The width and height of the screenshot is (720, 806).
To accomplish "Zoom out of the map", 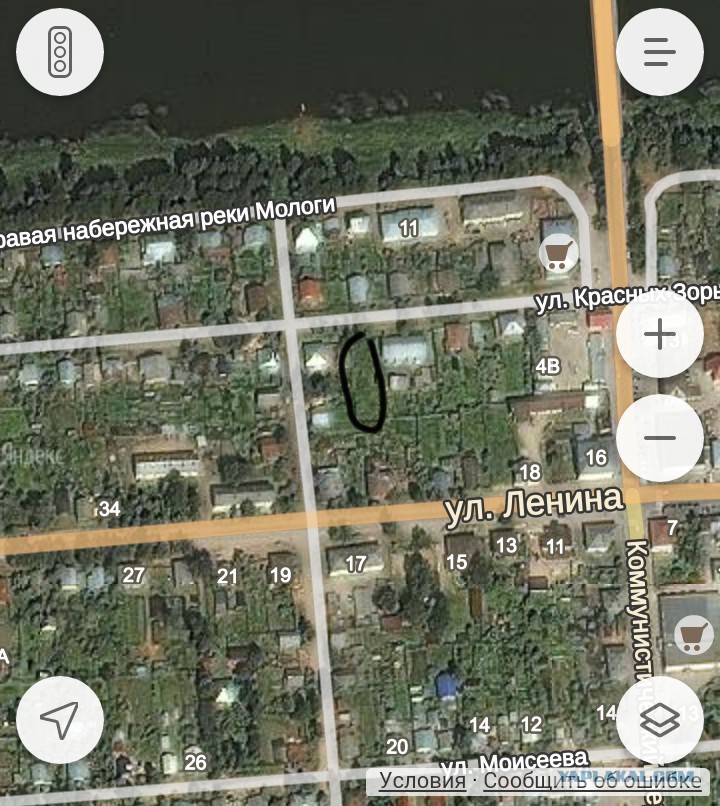I will (660, 438).
